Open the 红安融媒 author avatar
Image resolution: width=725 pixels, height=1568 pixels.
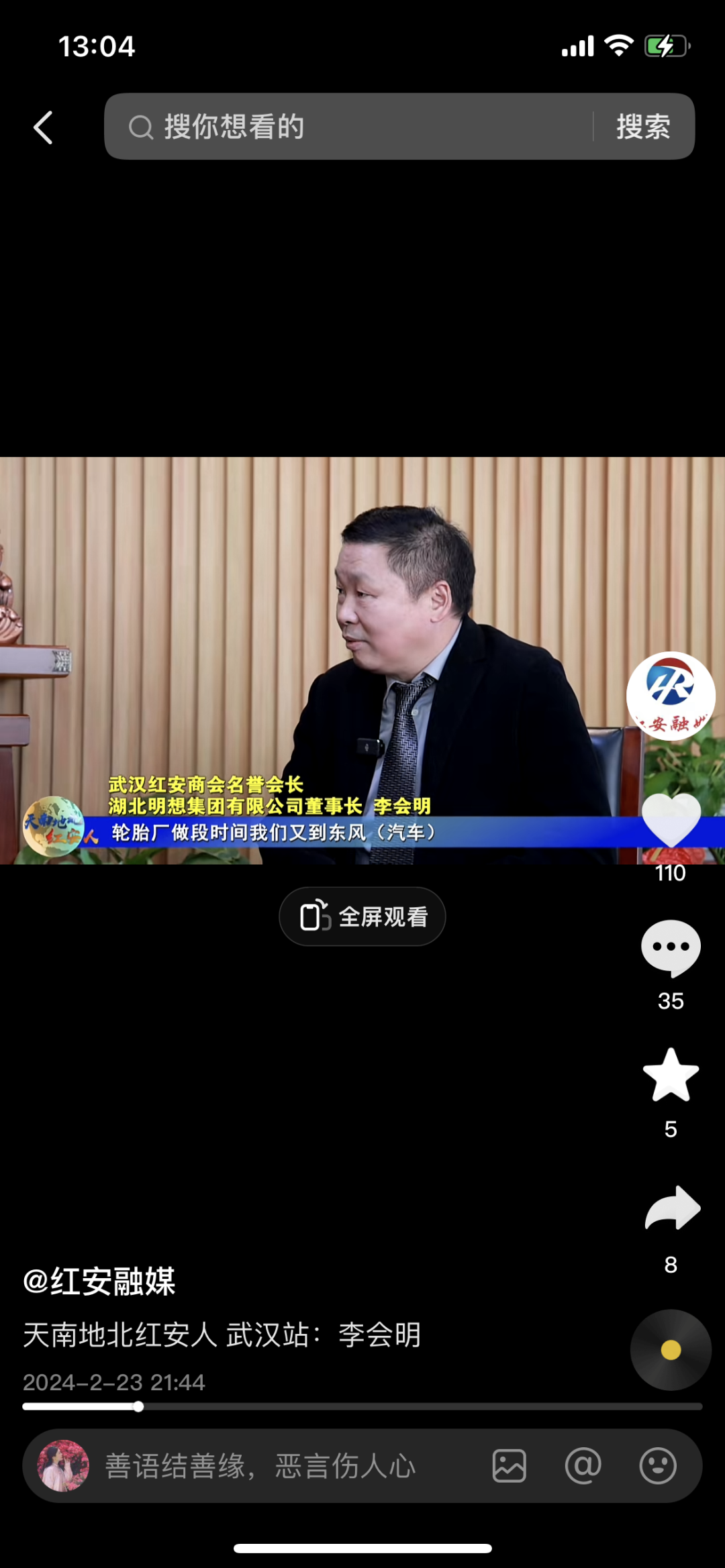[670, 696]
